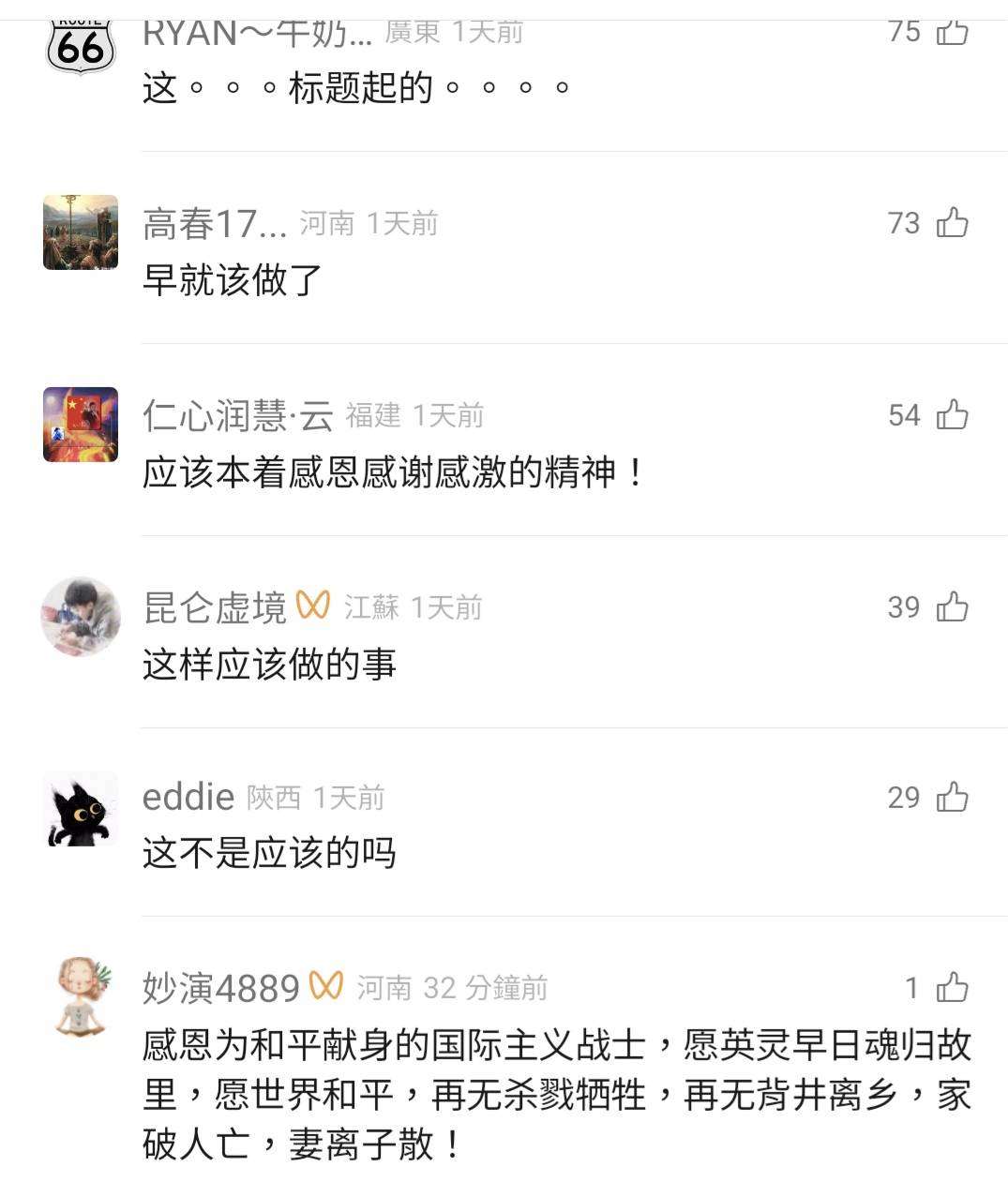1008x1182 pixels.
Task: Like the comment by 高春17...
Action: (953, 223)
